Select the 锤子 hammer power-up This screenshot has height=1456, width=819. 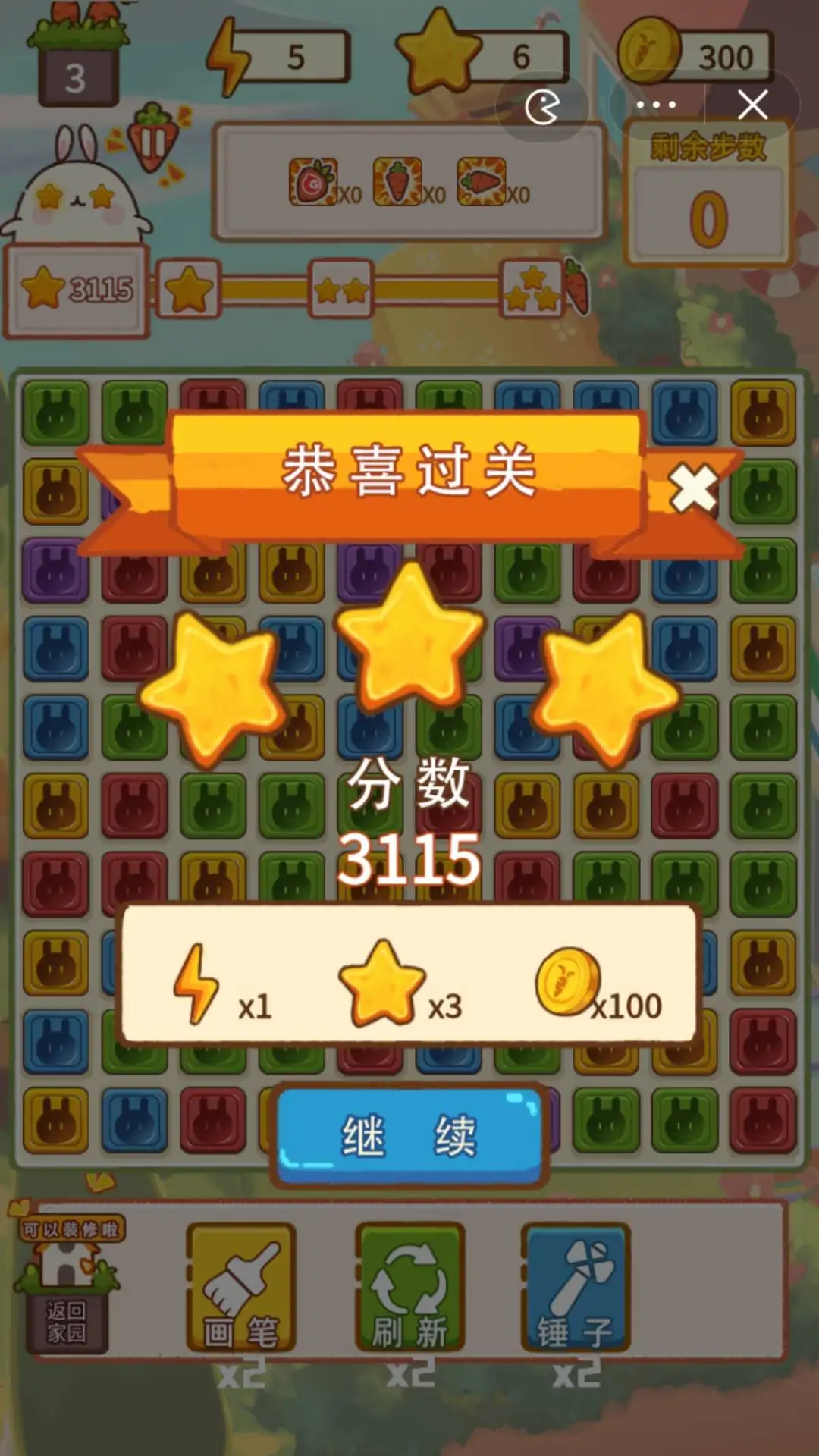(576, 1288)
